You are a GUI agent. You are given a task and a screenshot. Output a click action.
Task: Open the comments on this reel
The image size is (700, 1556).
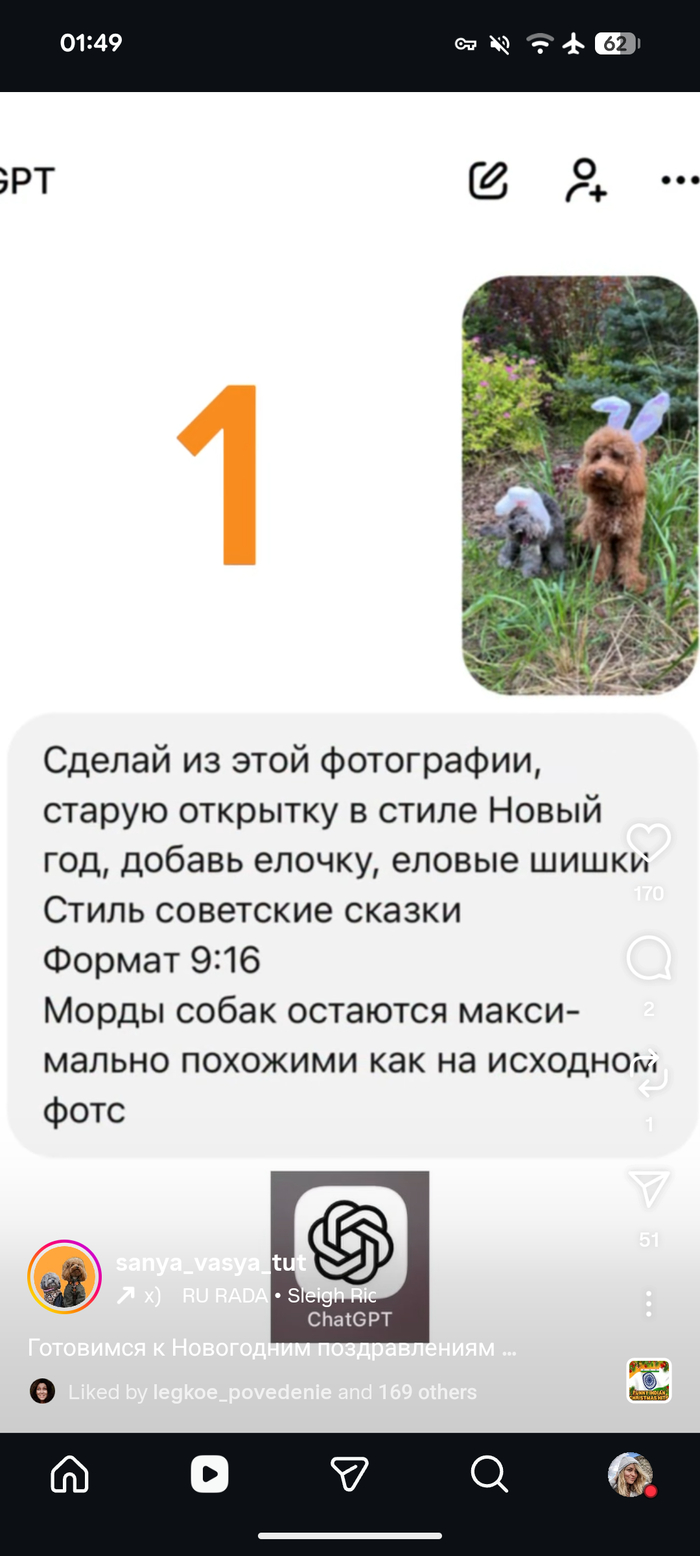[x=648, y=959]
